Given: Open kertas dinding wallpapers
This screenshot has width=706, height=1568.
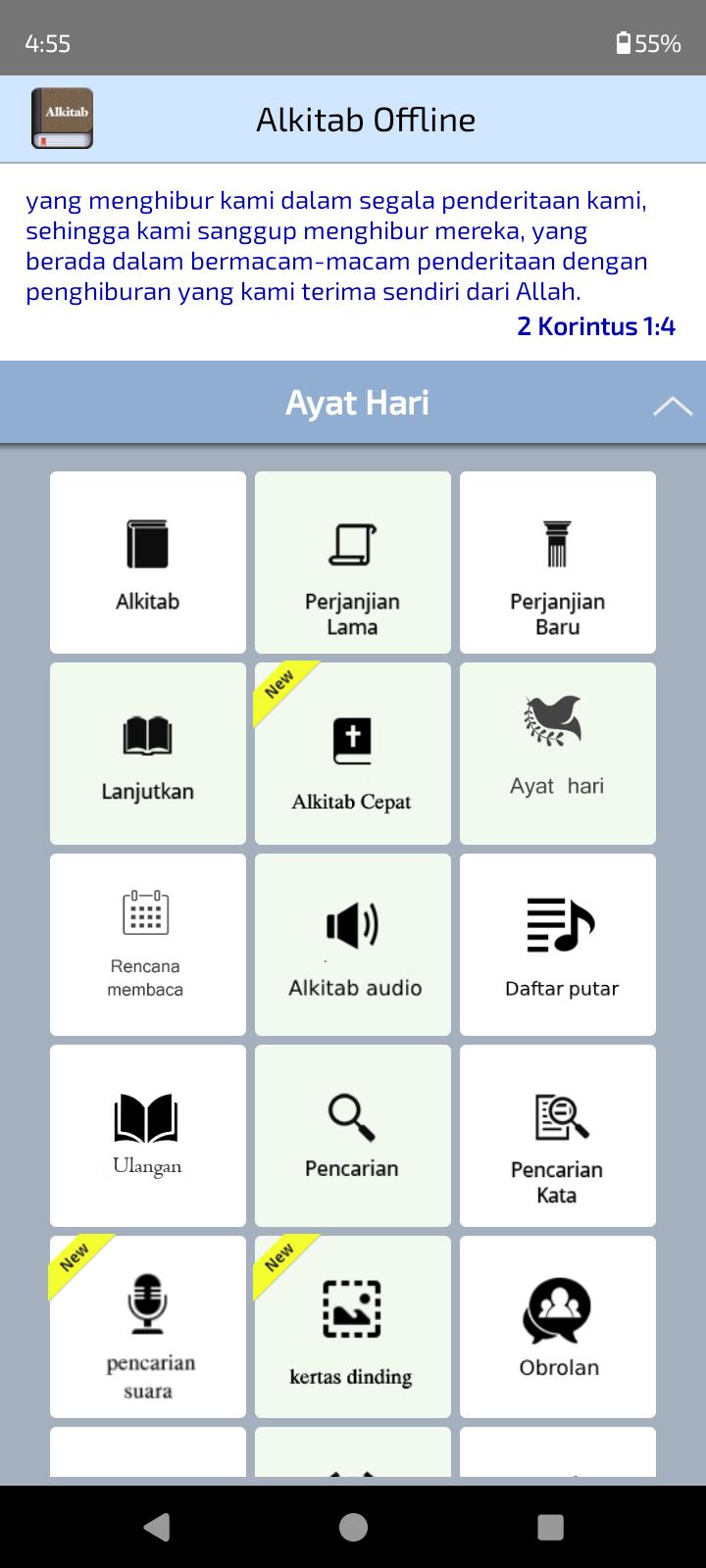Looking at the screenshot, I should [x=353, y=1327].
